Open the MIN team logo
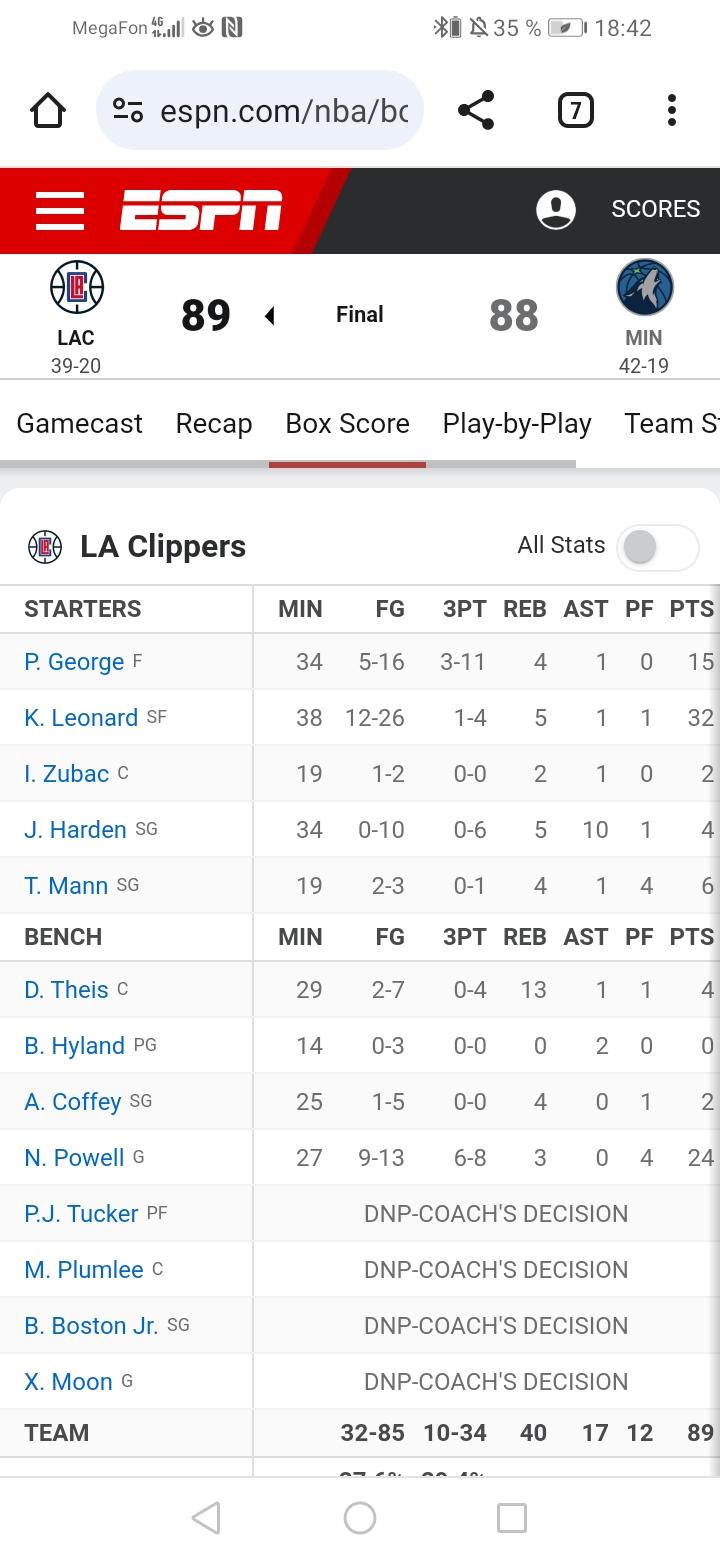The width and height of the screenshot is (720, 1560). [x=645, y=288]
